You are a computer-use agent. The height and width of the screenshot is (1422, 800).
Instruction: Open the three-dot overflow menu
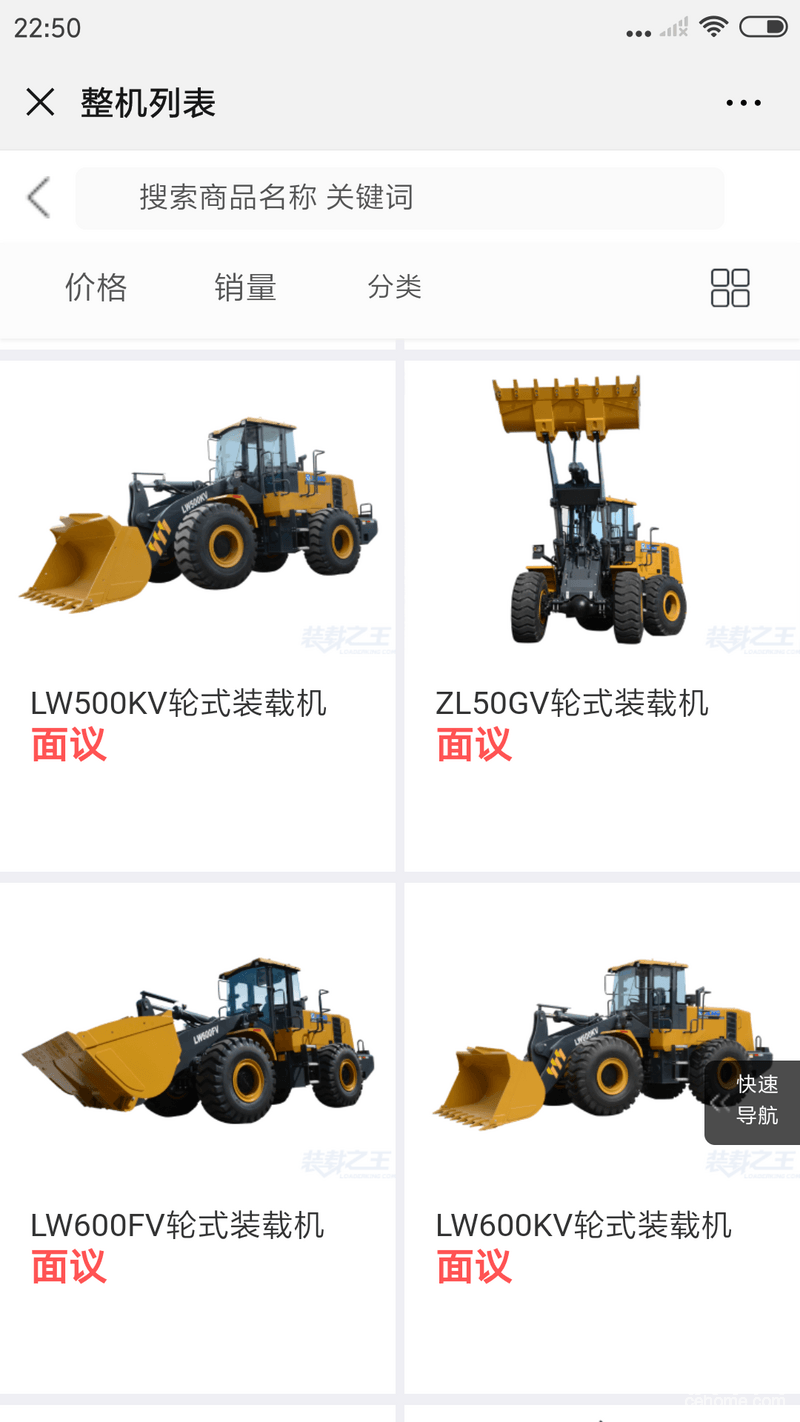pos(743,103)
